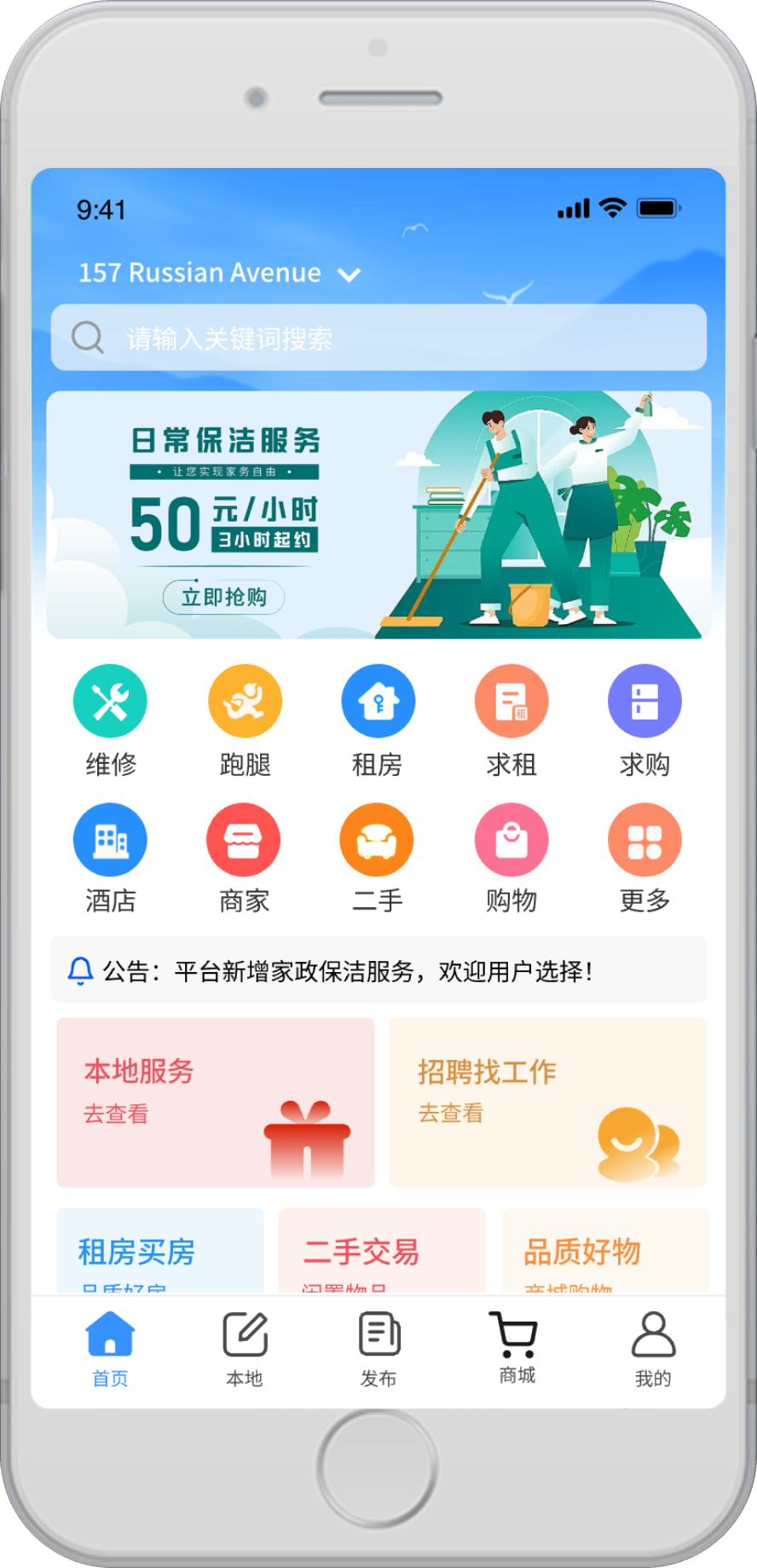Image resolution: width=757 pixels, height=1568 pixels.
Task: Tap the keyword search box
Action: 378,338
